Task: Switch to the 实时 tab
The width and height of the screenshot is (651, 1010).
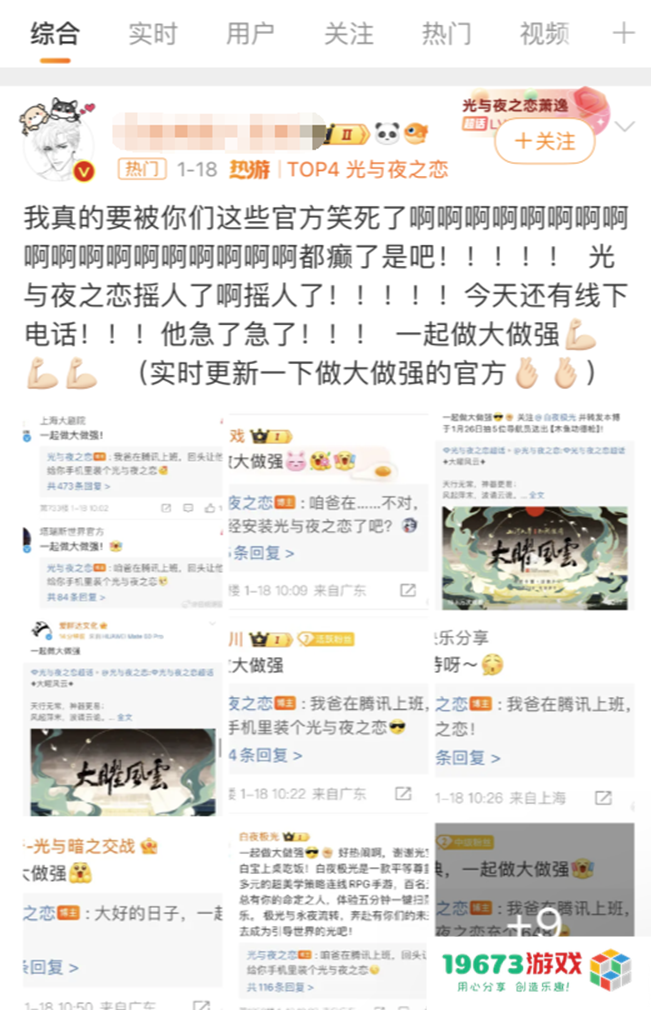Action: pos(152,34)
